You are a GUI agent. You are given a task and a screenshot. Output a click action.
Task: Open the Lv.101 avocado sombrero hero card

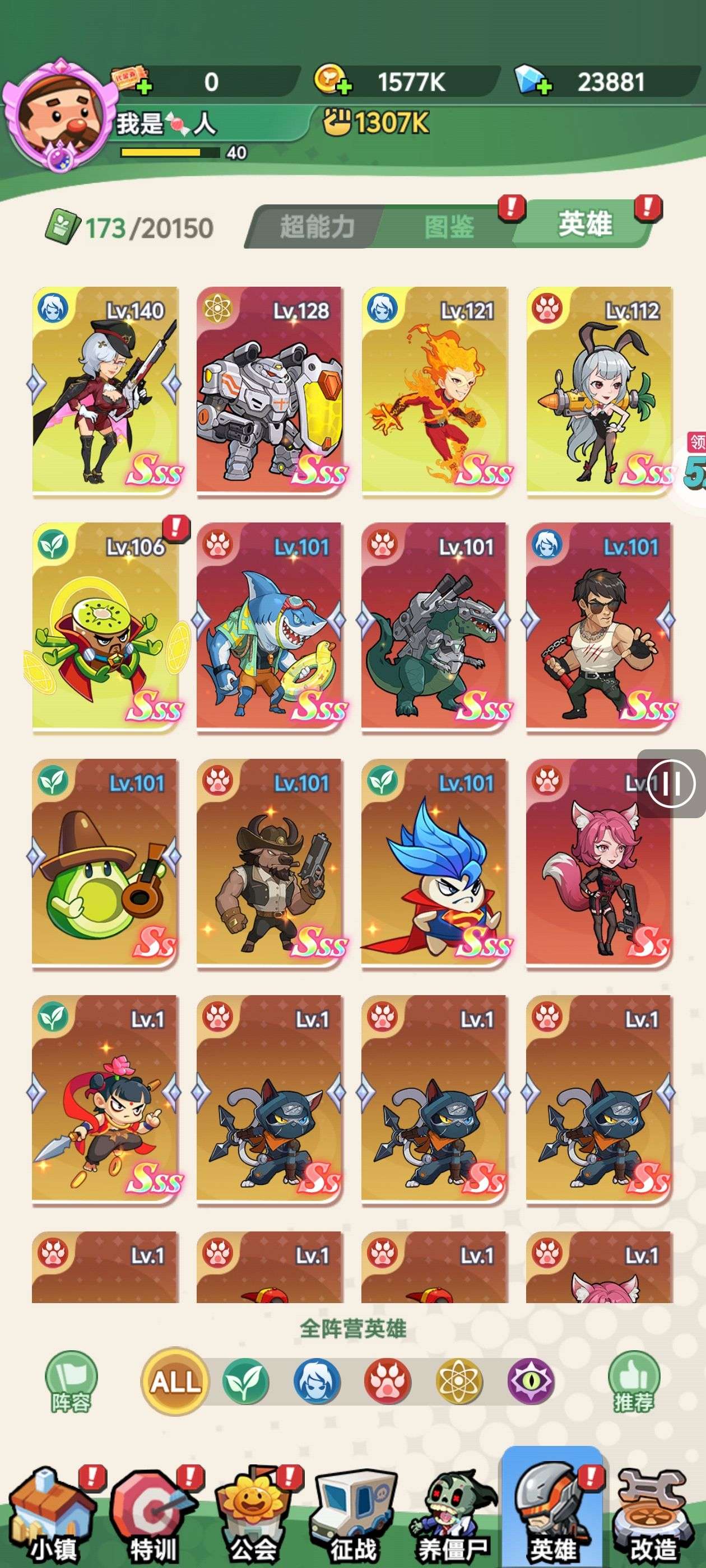click(105, 863)
